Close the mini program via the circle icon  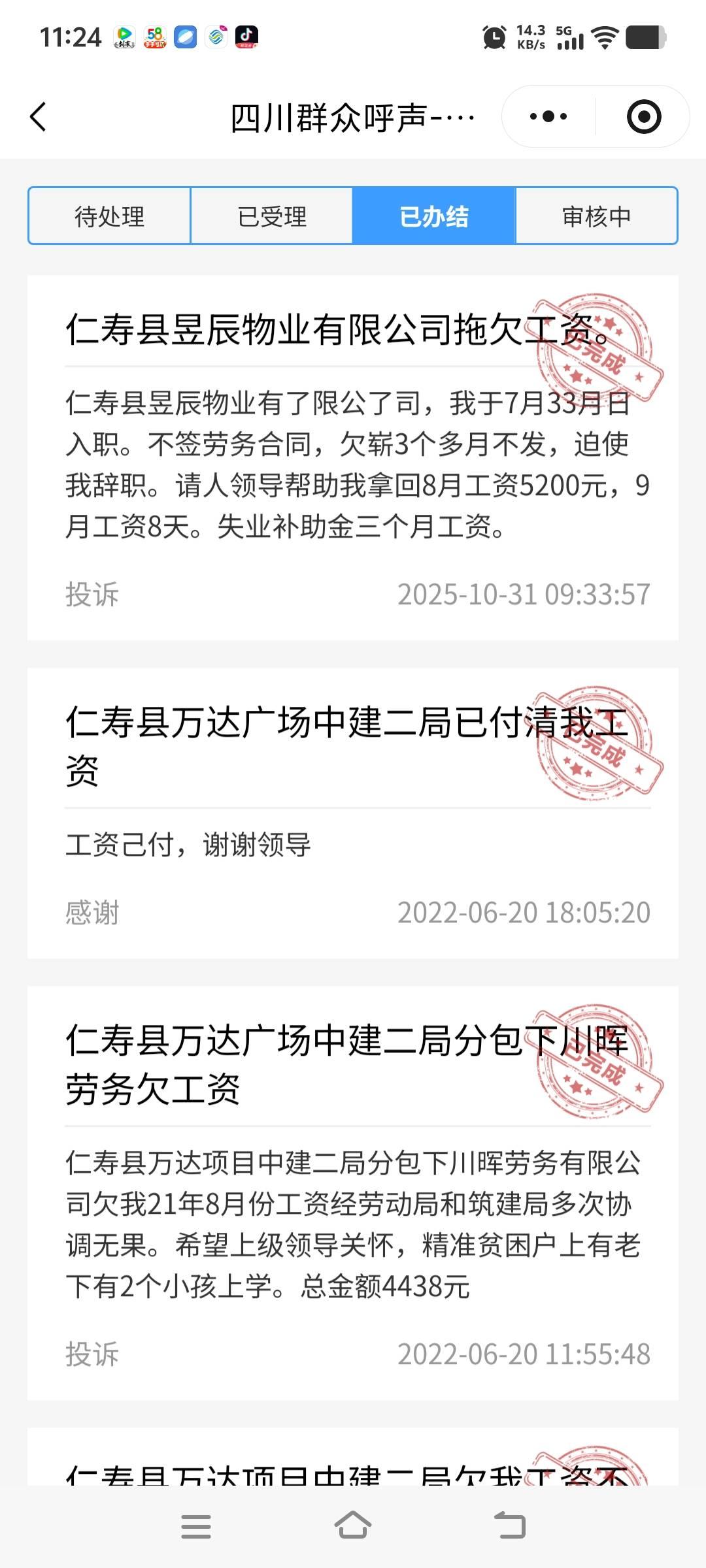pyautogui.click(x=643, y=117)
